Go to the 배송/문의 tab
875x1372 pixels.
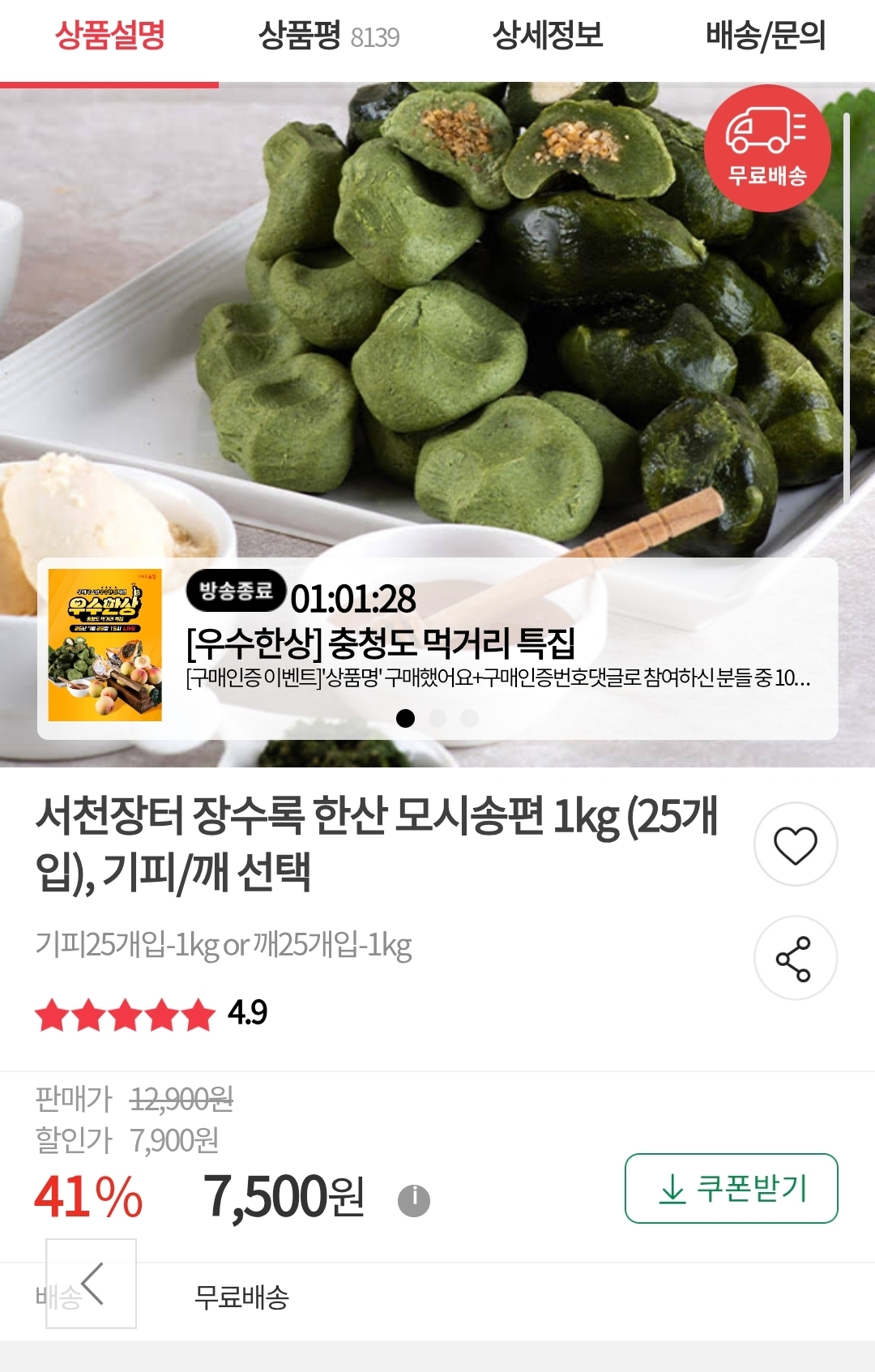pyautogui.click(x=765, y=36)
